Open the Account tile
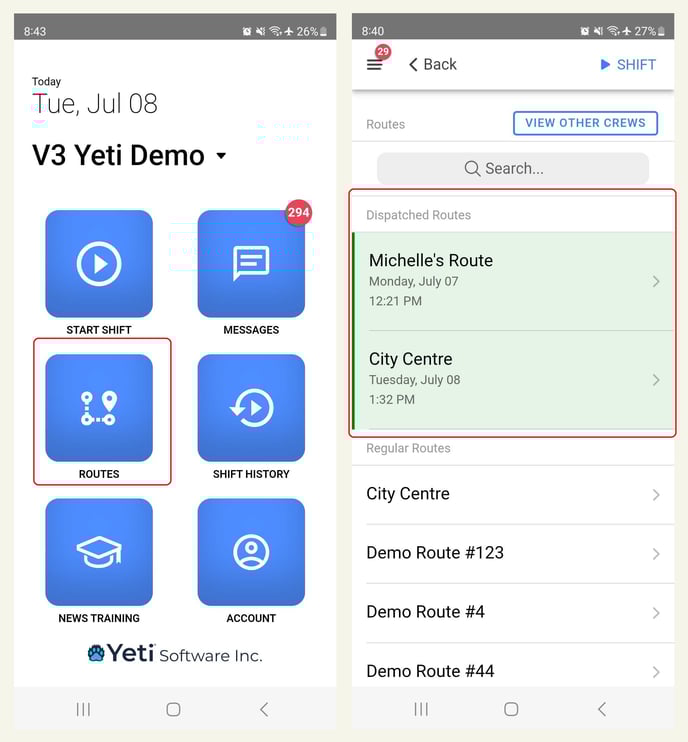688x742 pixels. point(251,552)
